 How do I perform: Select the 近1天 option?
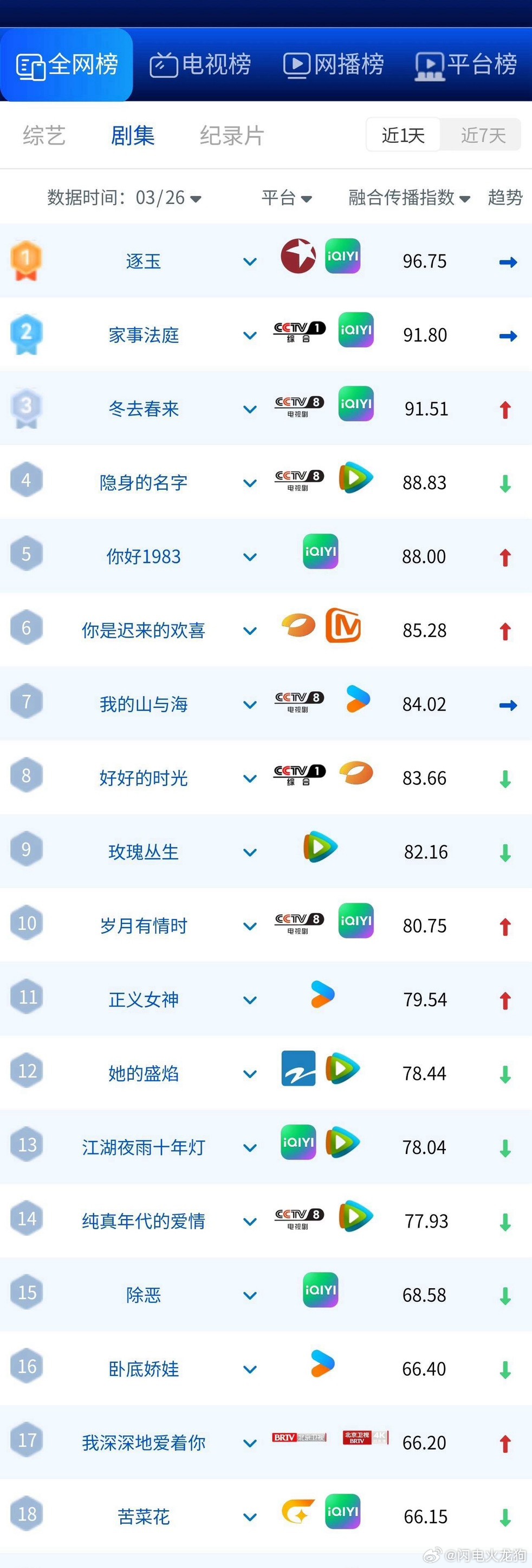404,136
